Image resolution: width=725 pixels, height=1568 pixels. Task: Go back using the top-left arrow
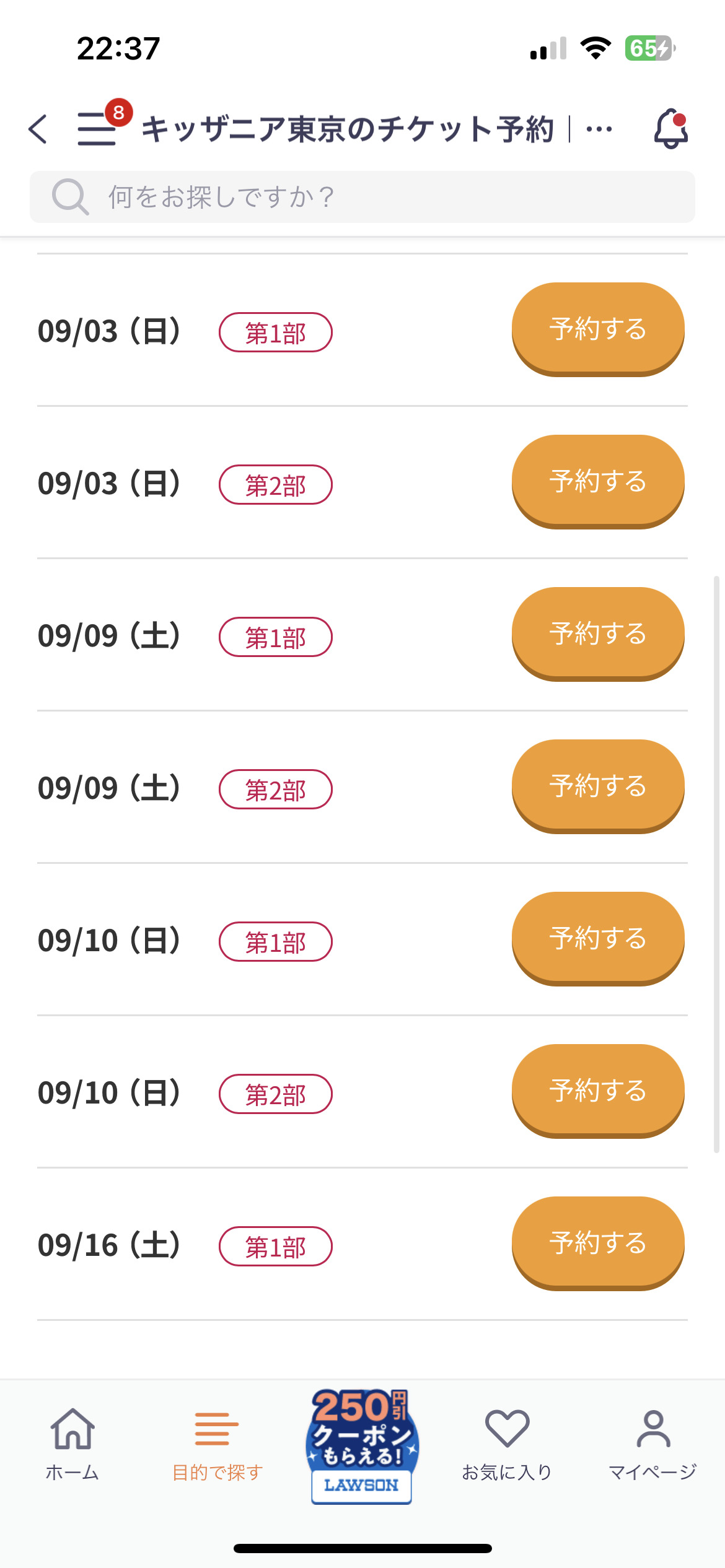[38, 129]
